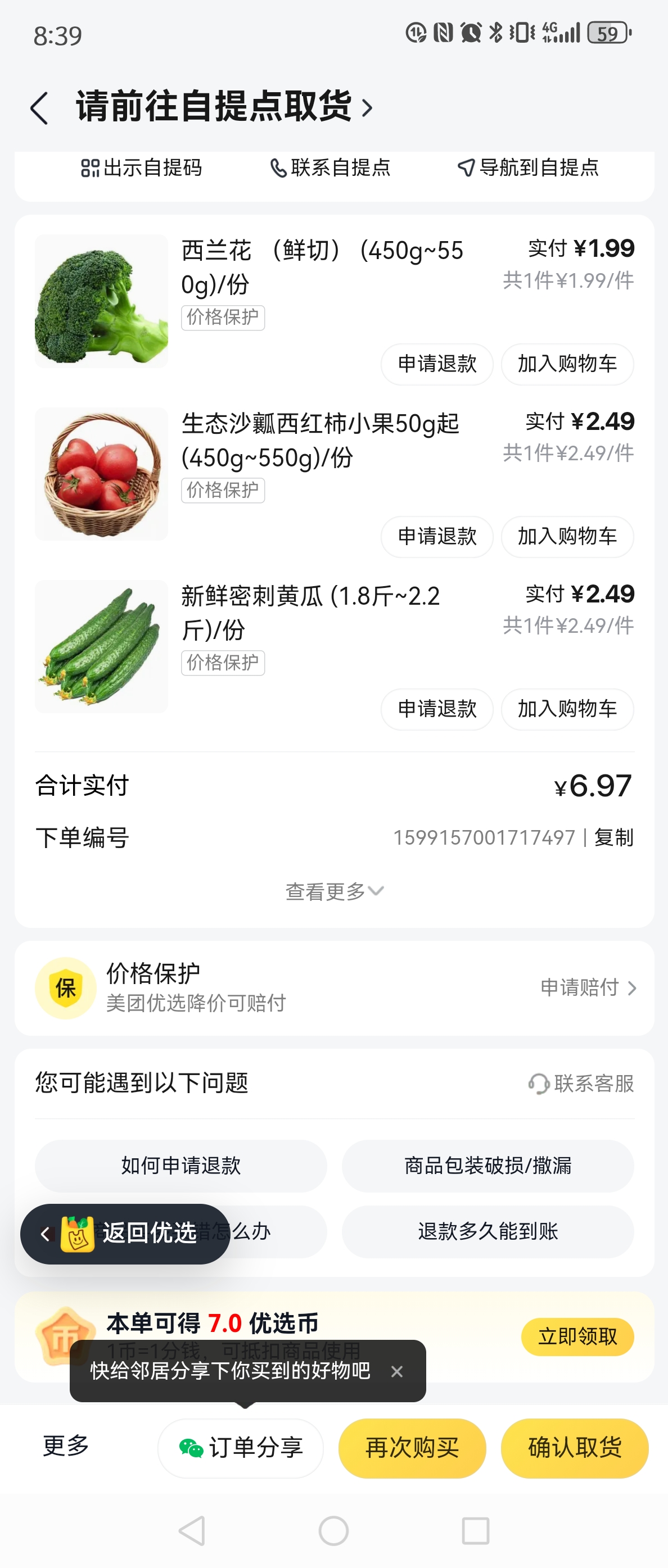Show the pickup code (出示自提码)
Viewport: 668px width, 1568px height.
click(x=141, y=168)
